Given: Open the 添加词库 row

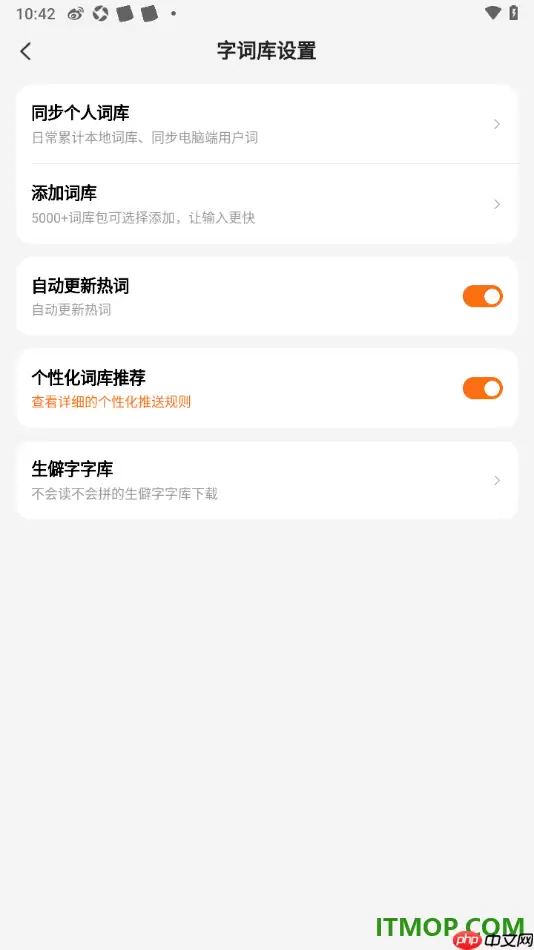Looking at the screenshot, I should [x=267, y=204].
